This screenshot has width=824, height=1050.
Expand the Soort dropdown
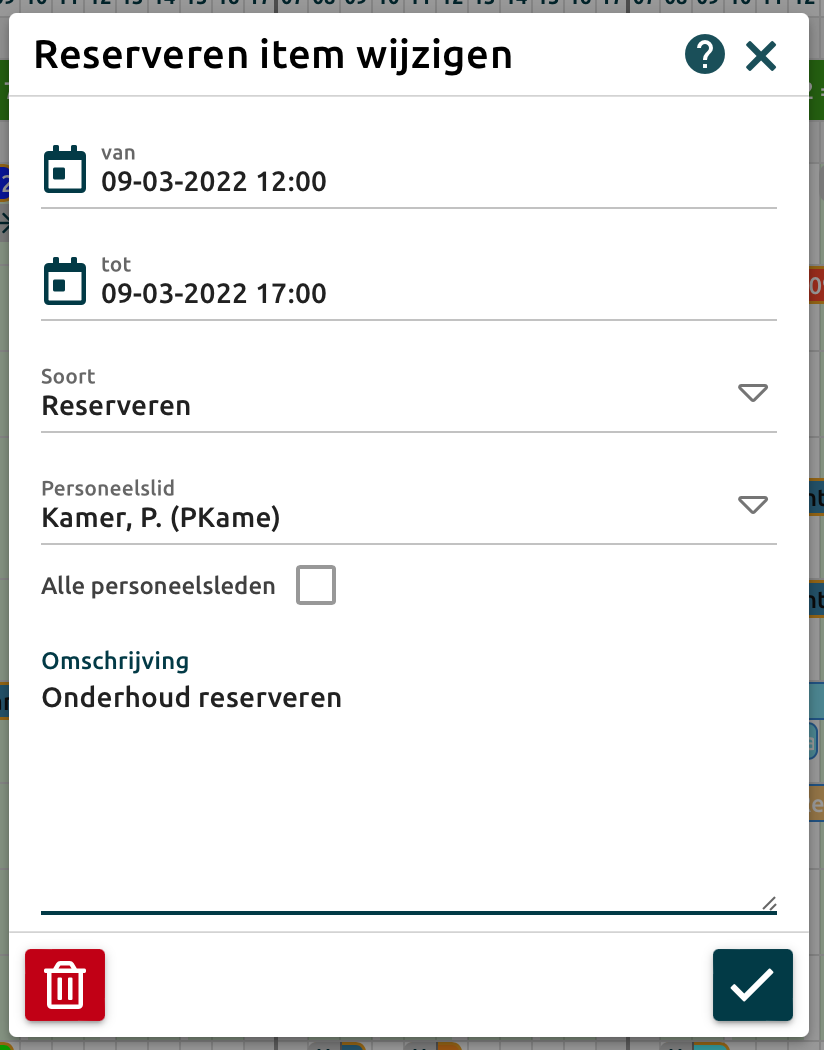(x=752, y=393)
